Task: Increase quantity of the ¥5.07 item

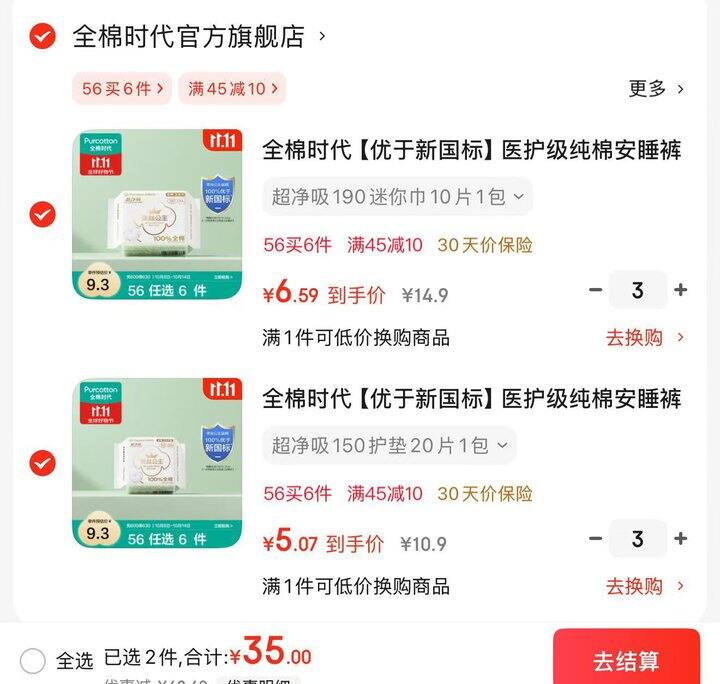Action: (x=681, y=539)
